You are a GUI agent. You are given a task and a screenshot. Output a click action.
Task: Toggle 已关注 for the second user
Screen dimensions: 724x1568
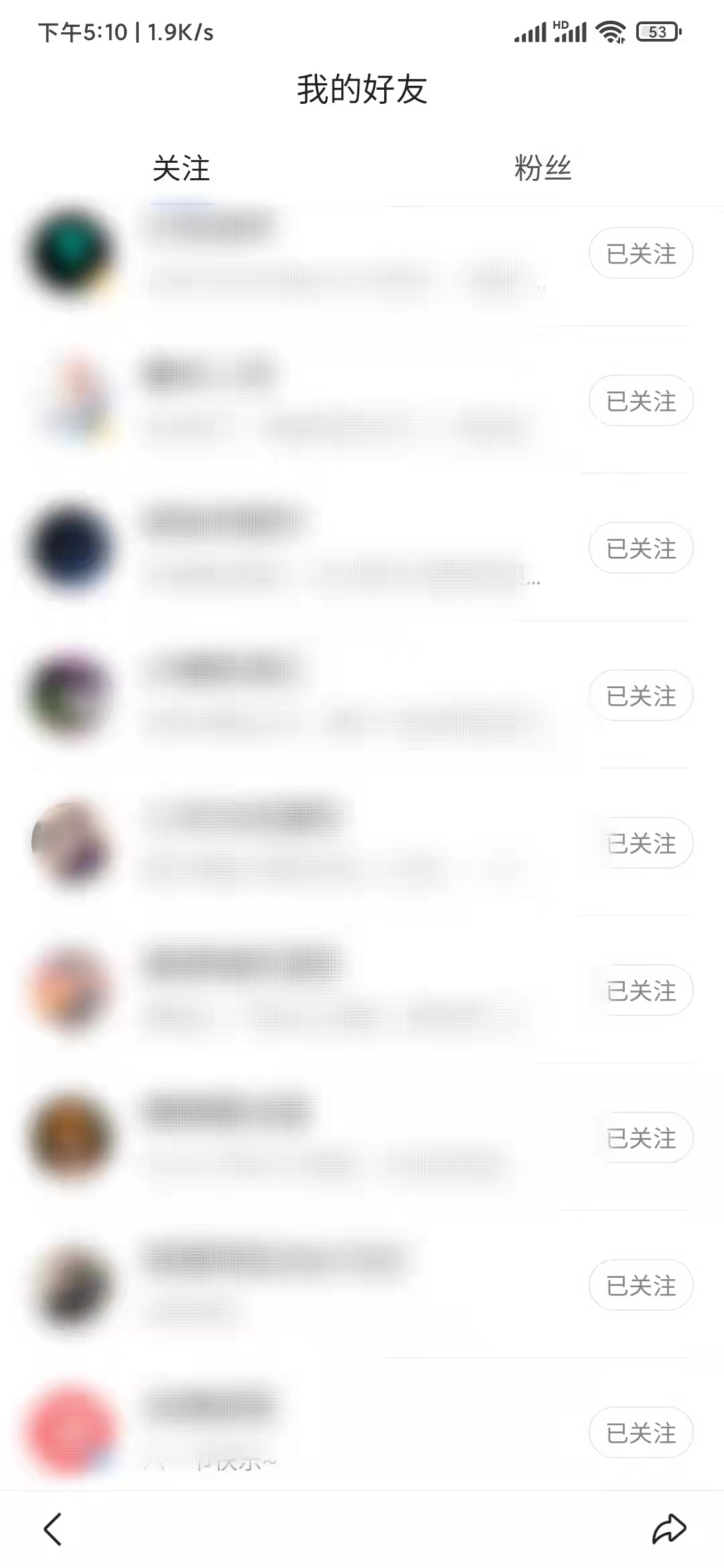(640, 401)
